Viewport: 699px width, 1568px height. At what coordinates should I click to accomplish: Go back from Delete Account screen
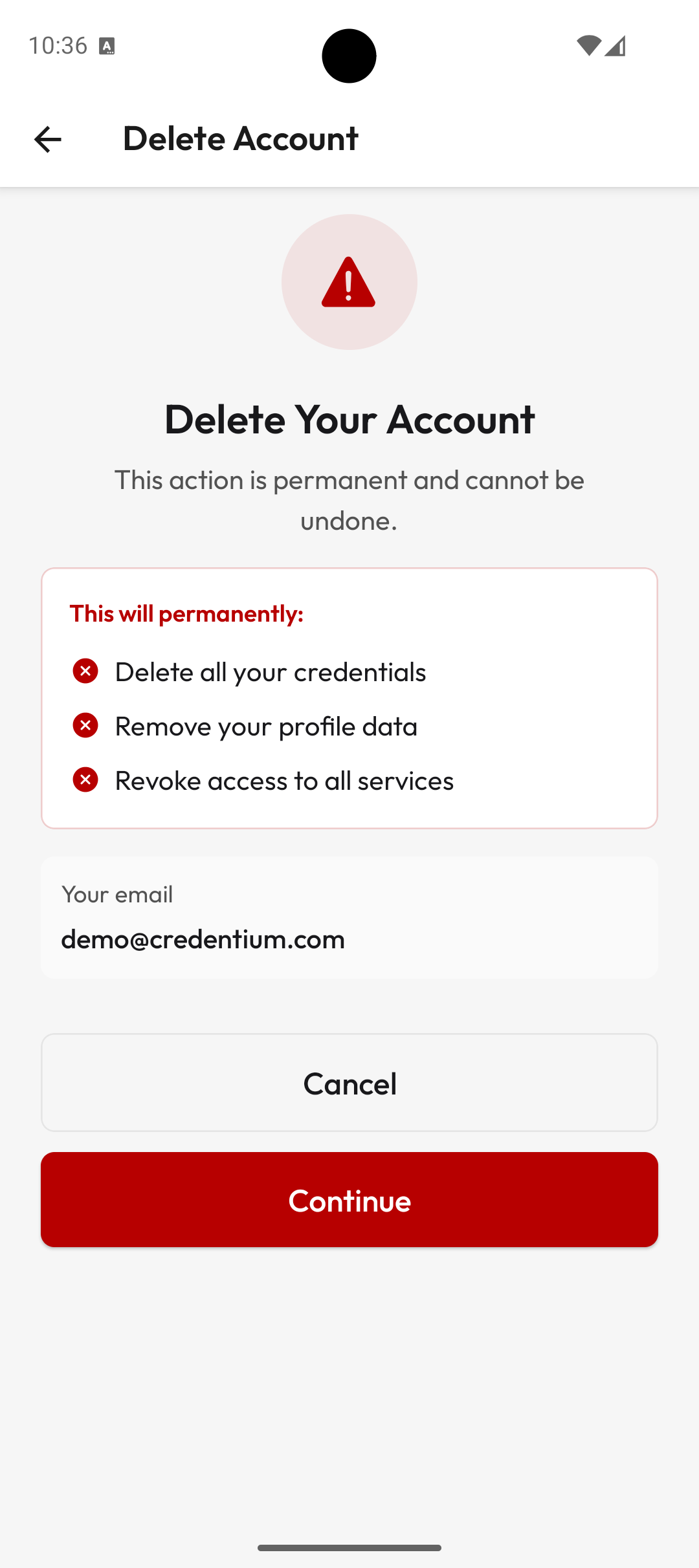pos(47,139)
